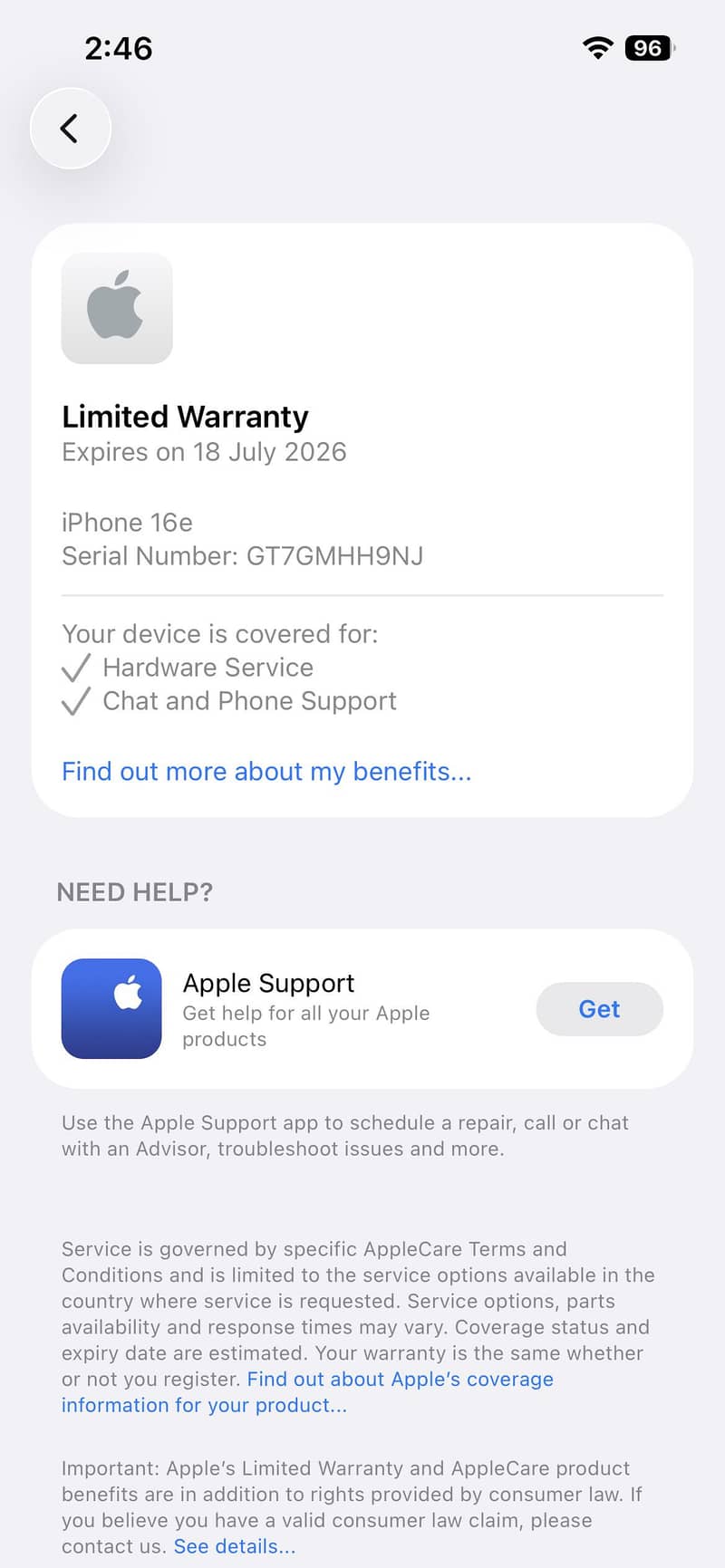Image resolution: width=725 pixels, height=1568 pixels.
Task: Select the Chat and Phone Support checkmark
Action: [77, 701]
